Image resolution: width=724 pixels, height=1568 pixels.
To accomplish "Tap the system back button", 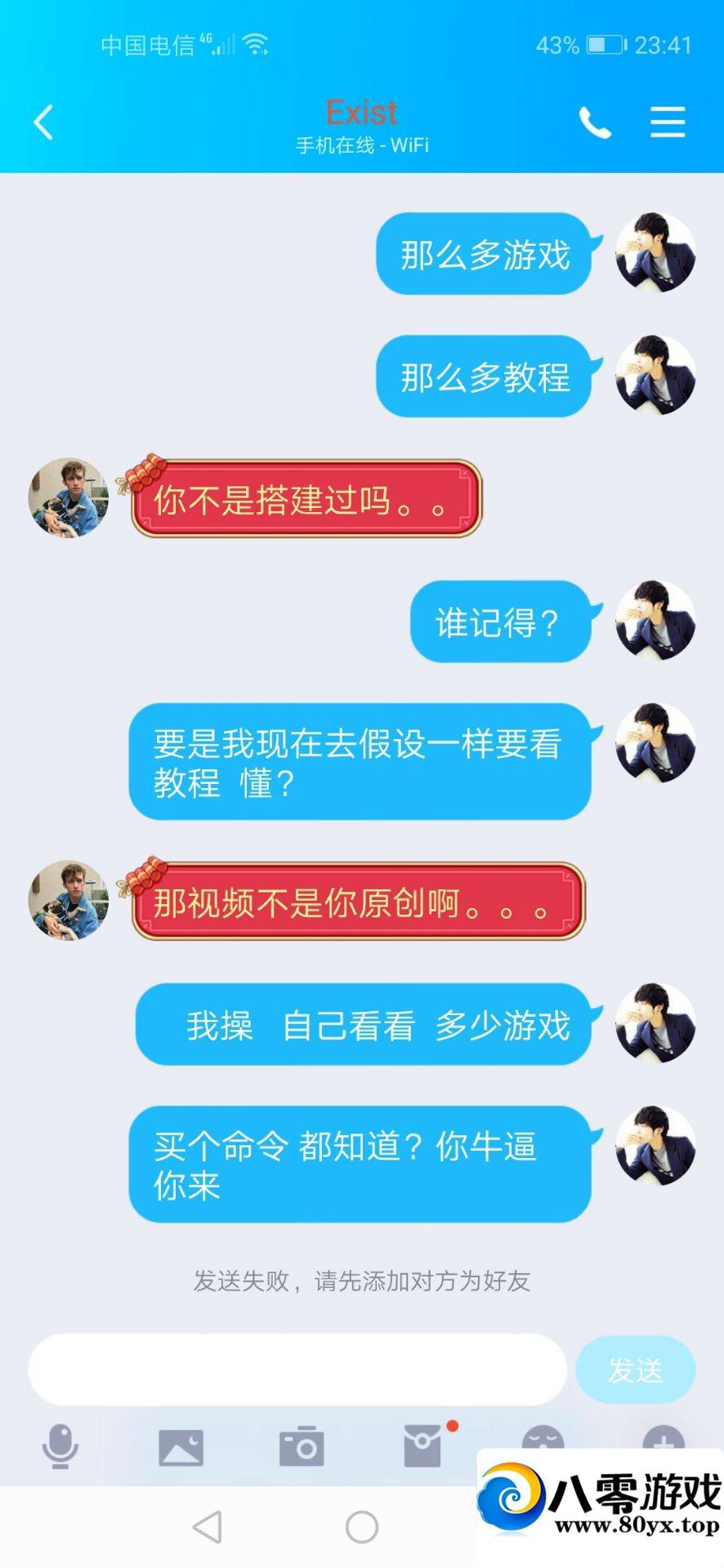I will tap(208, 1526).
